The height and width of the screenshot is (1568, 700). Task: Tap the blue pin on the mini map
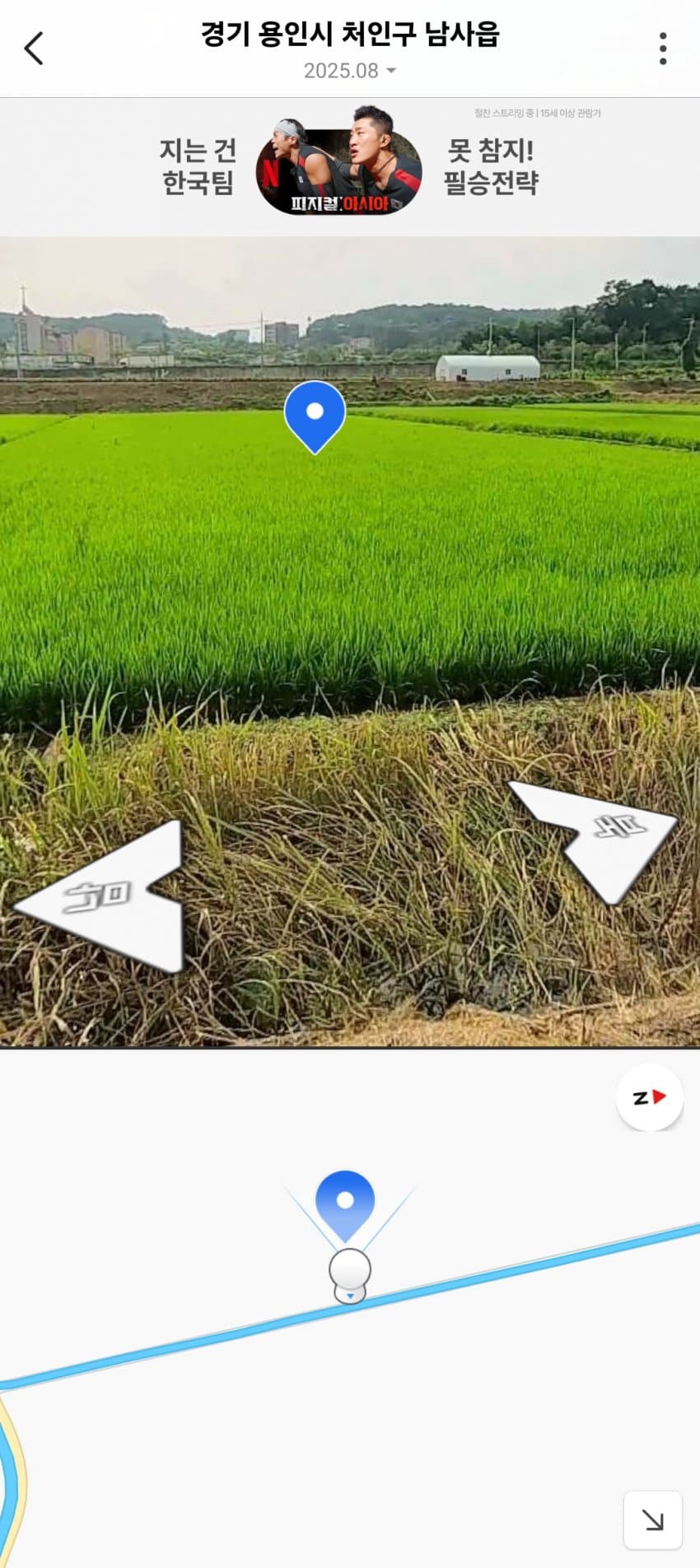(x=346, y=1203)
